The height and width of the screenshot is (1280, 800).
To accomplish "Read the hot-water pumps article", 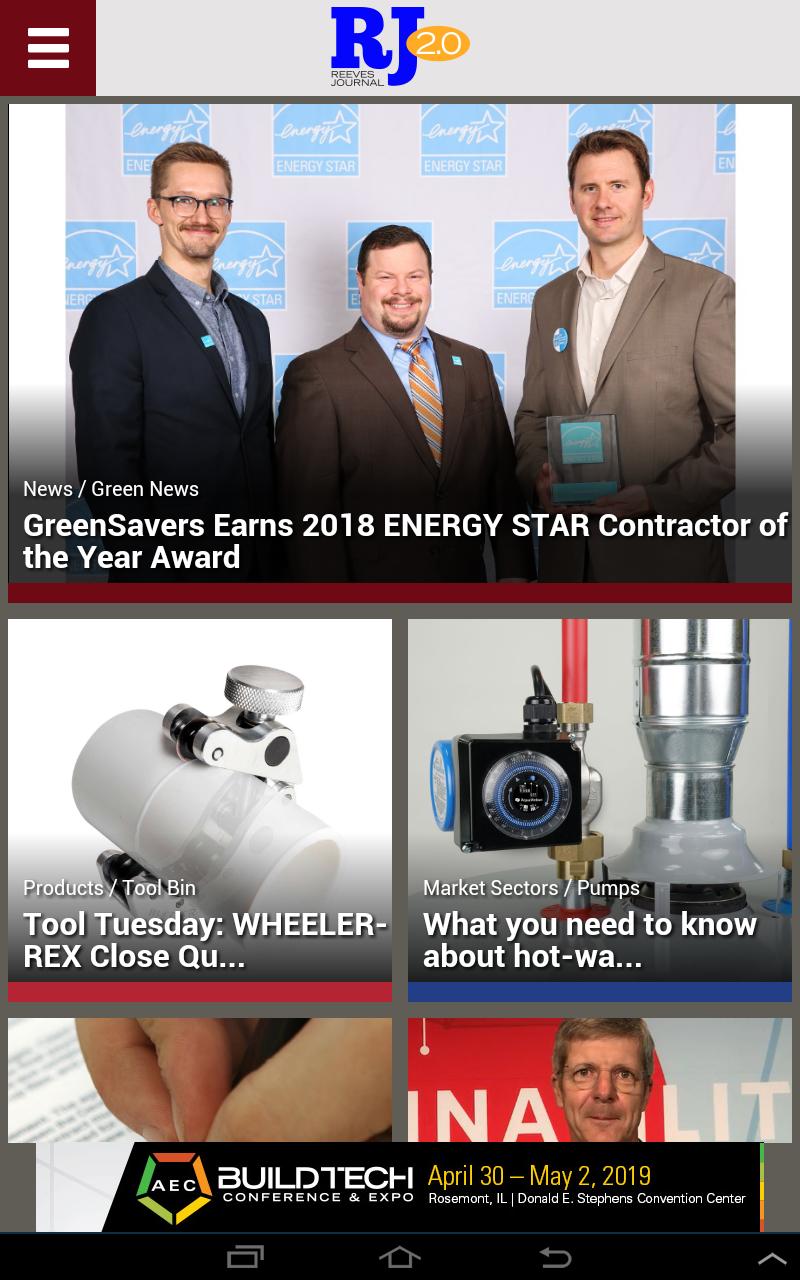I will pyautogui.click(x=600, y=810).
